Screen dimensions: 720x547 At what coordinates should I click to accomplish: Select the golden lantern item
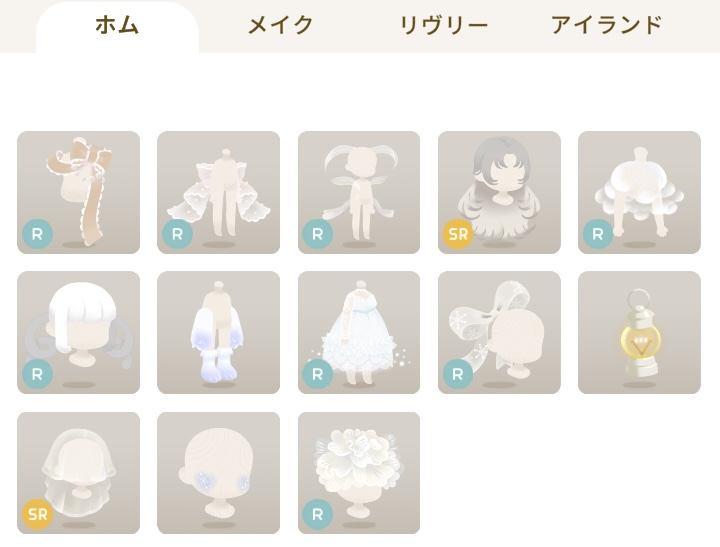pos(639,332)
